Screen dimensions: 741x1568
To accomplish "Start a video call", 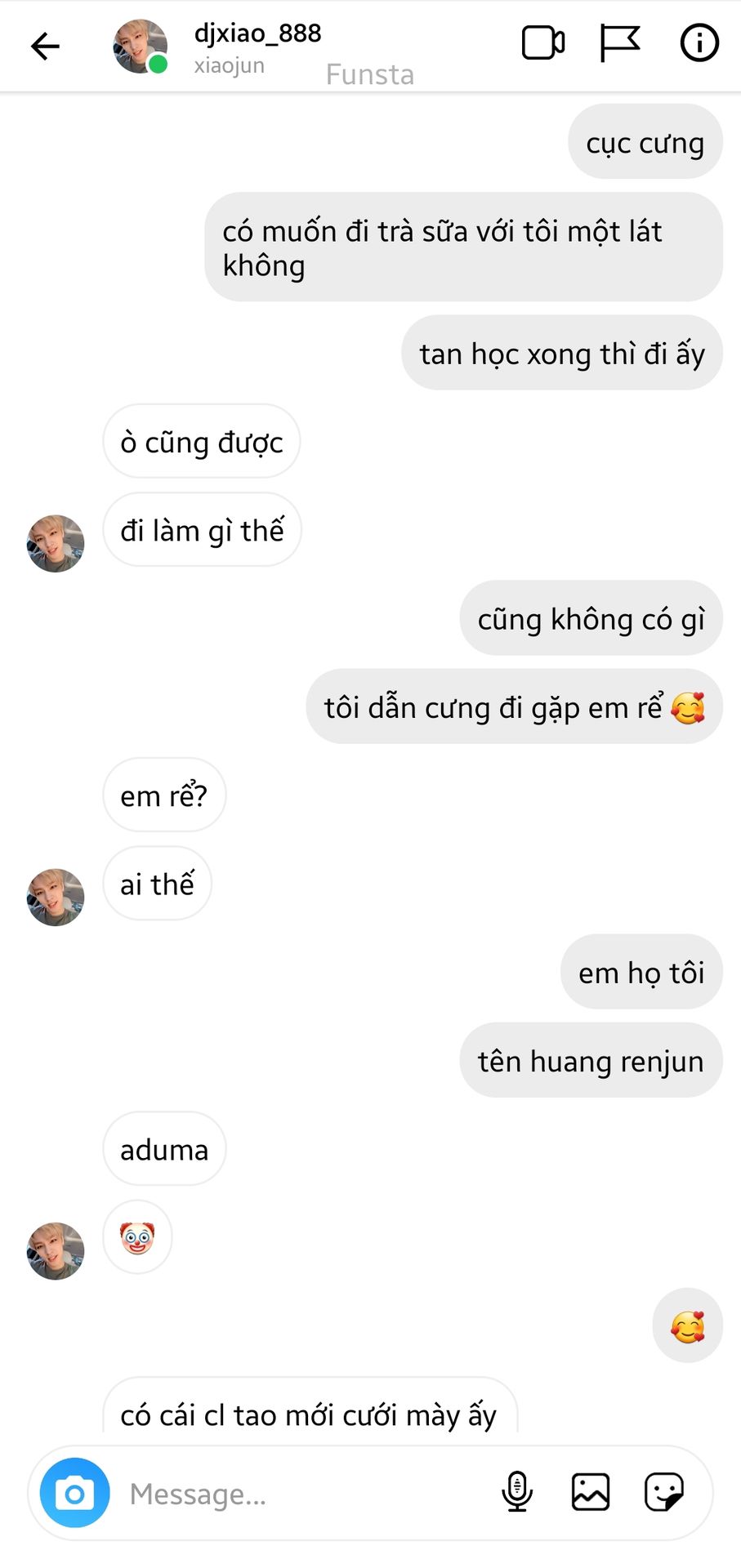I will pyautogui.click(x=543, y=43).
